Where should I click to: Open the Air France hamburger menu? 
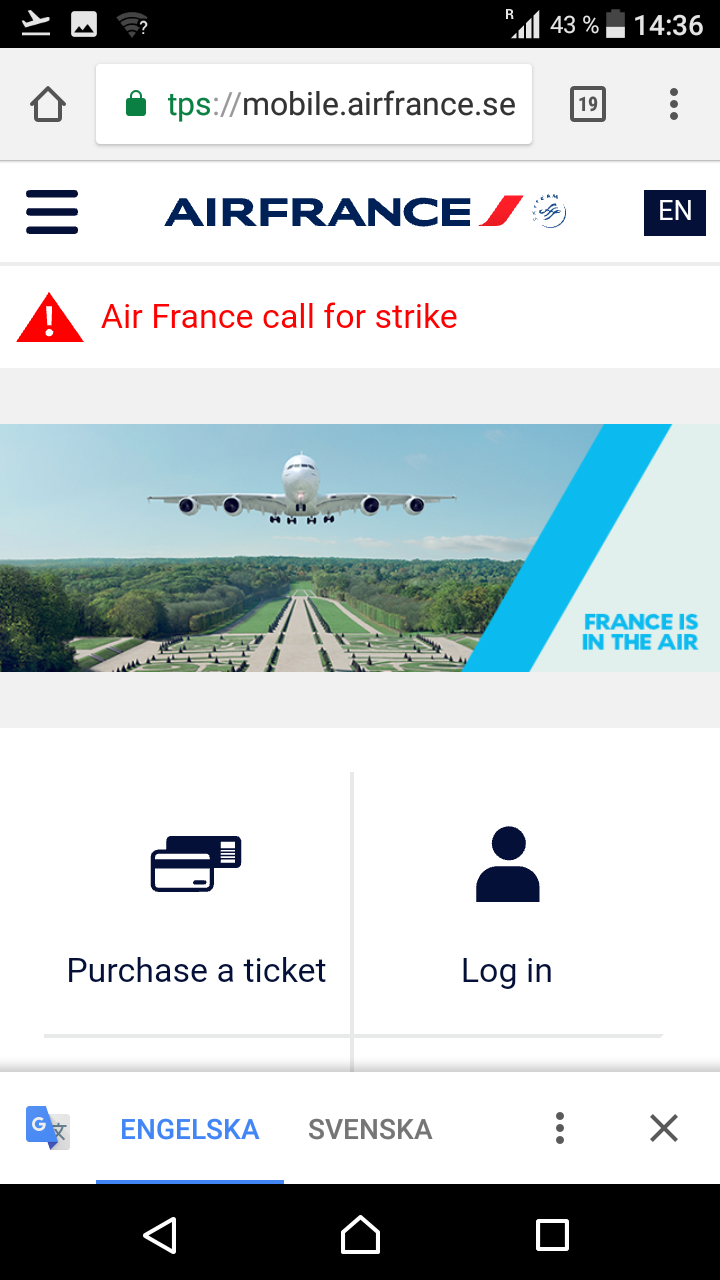pyautogui.click(x=52, y=212)
